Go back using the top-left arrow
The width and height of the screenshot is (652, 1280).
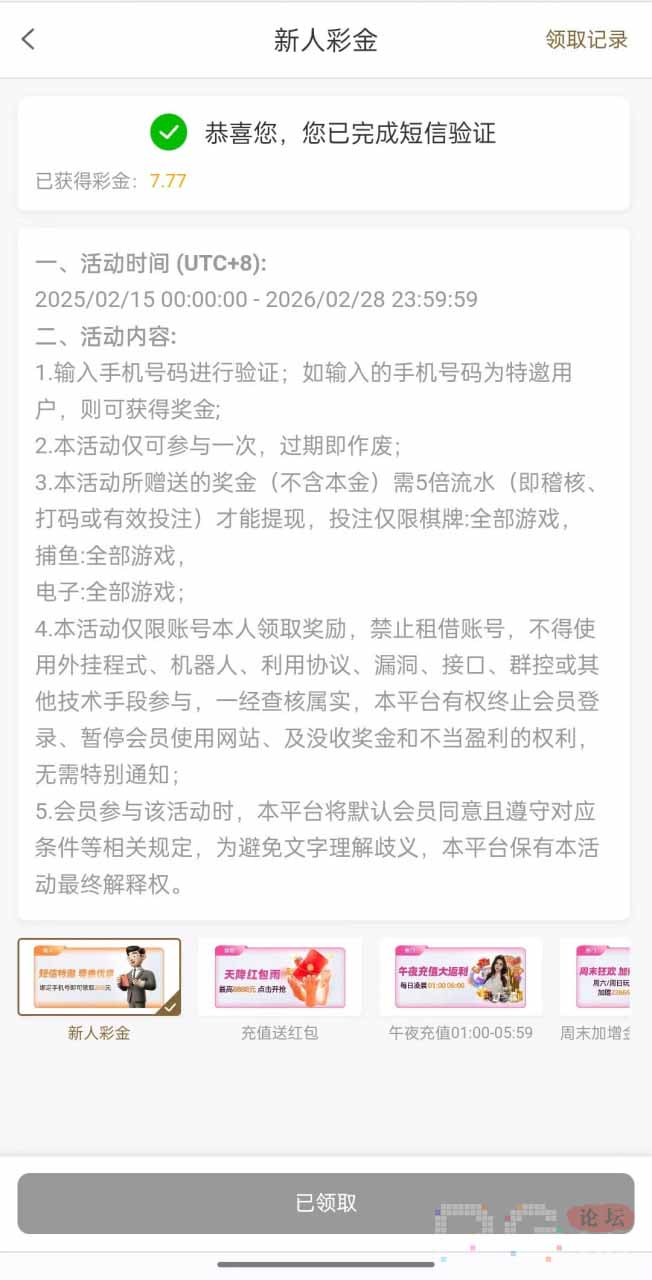click(x=28, y=40)
